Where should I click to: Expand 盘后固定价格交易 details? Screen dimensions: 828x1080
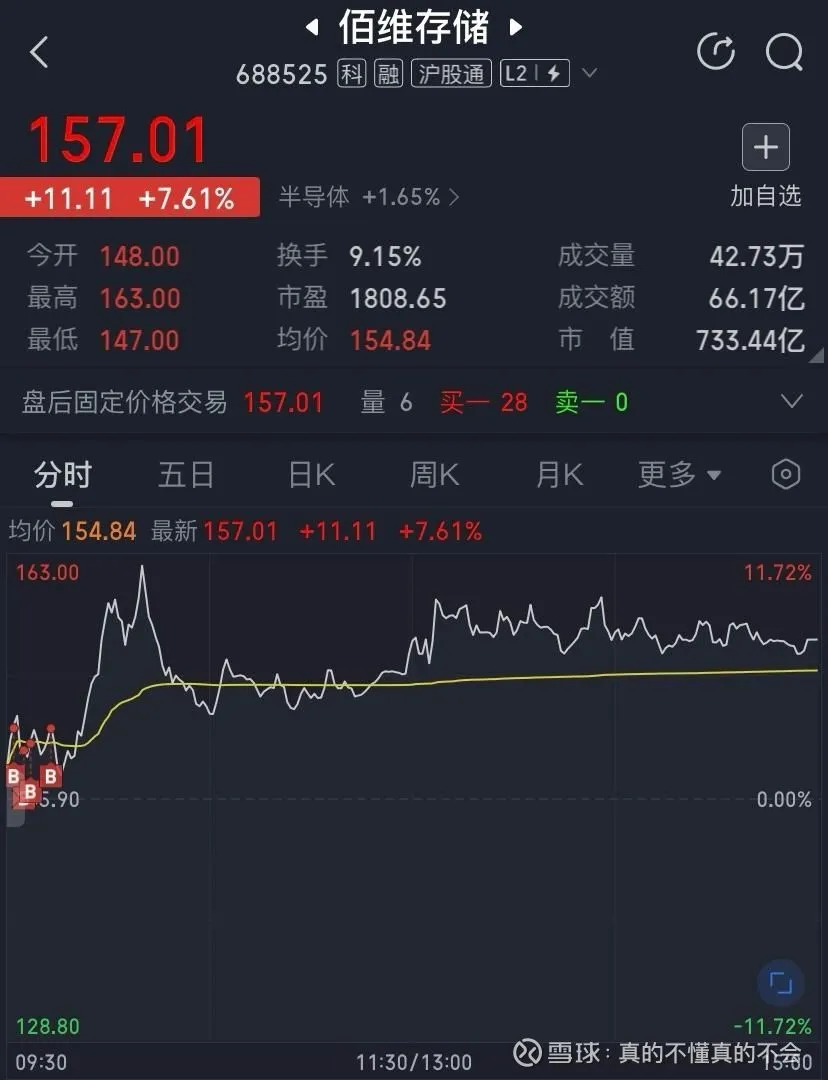point(791,402)
